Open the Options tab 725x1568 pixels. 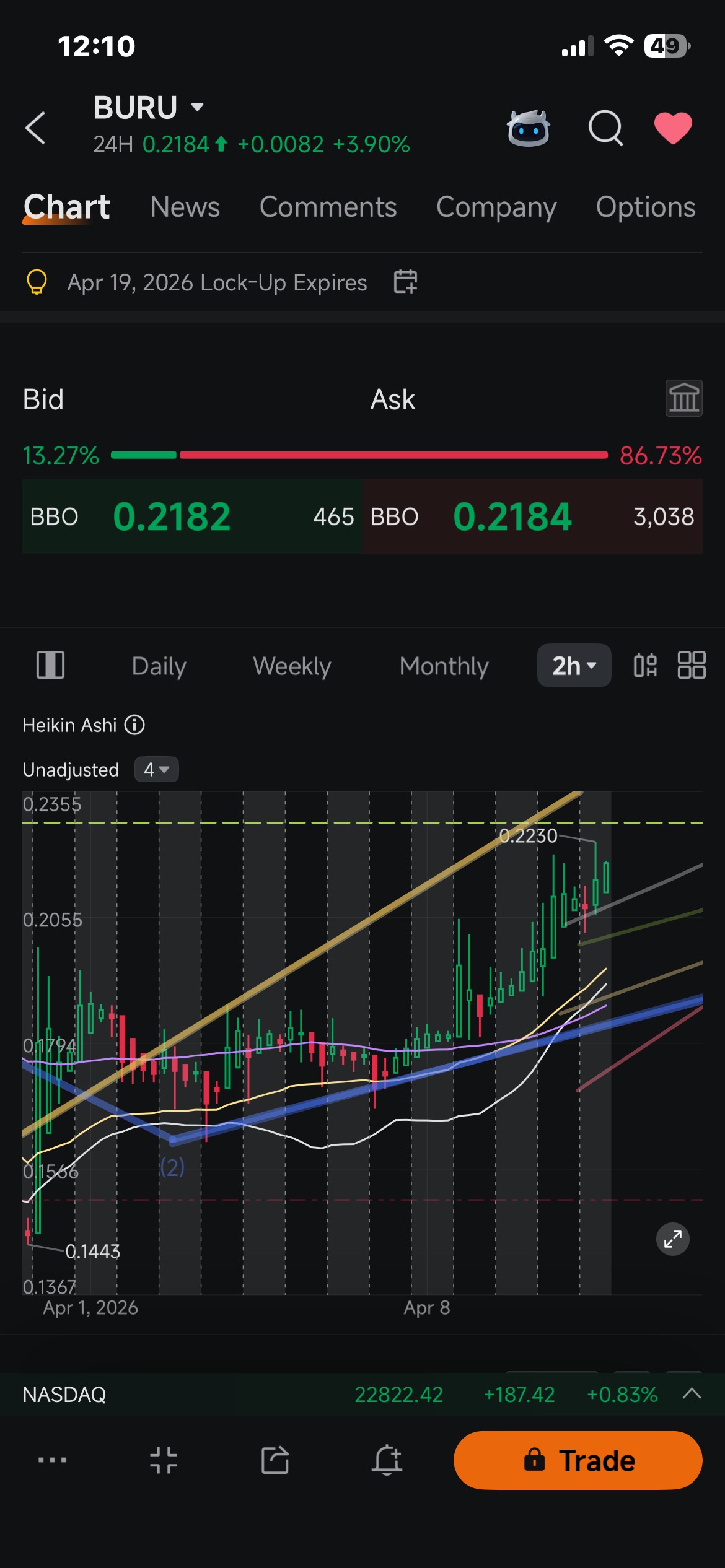click(646, 208)
